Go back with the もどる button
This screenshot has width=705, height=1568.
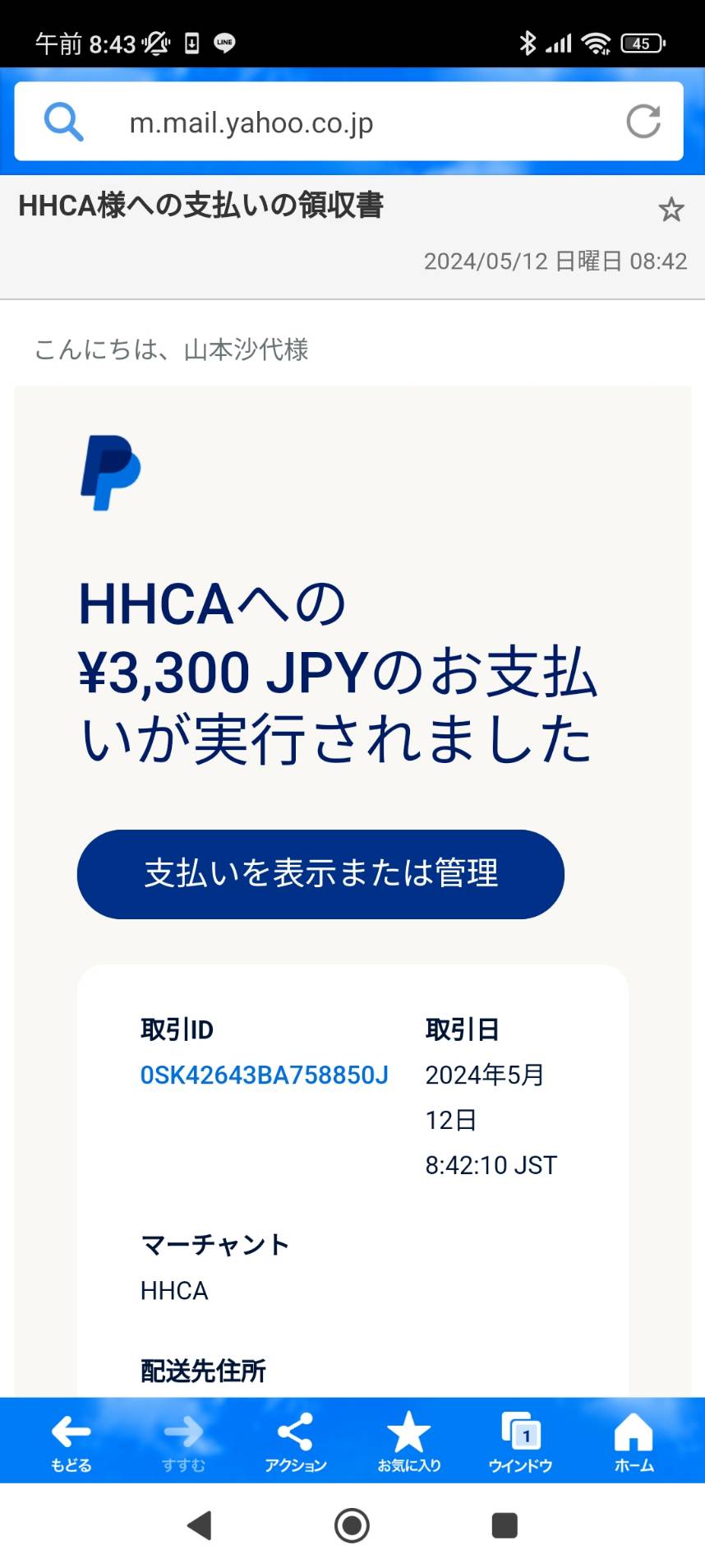tap(71, 1441)
